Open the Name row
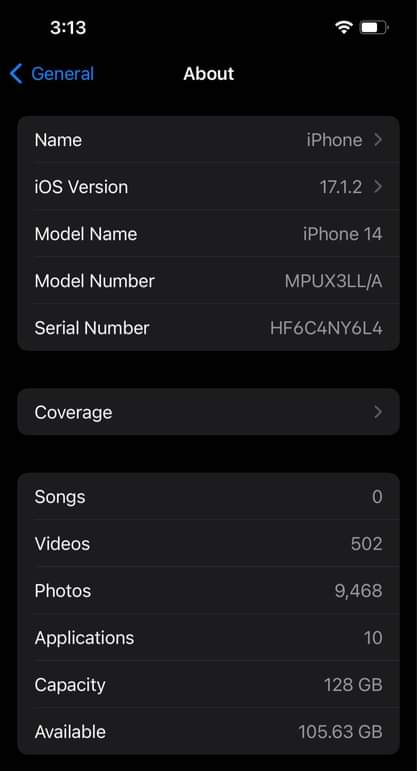This screenshot has height=771, width=417. tap(208, 140)
